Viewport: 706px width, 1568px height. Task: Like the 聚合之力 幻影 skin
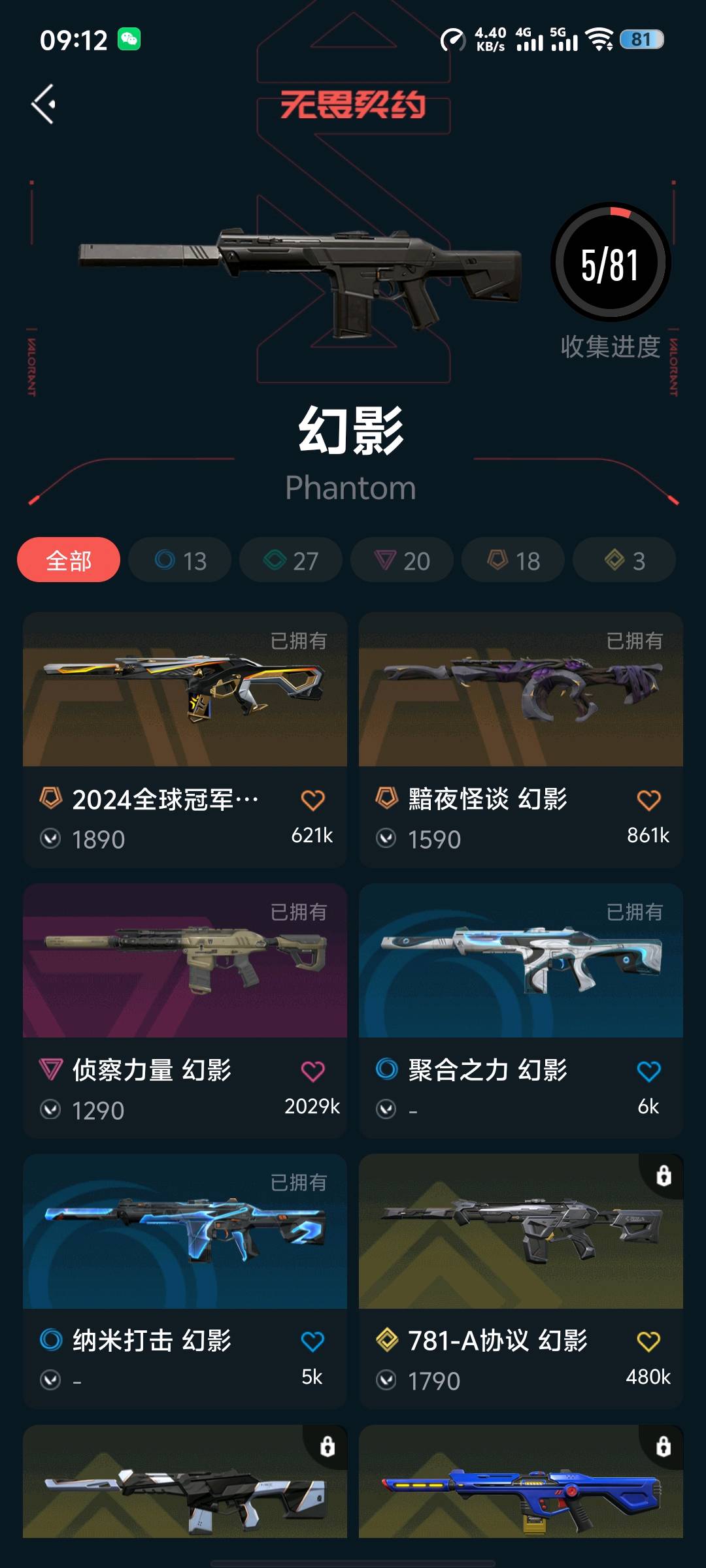click(x=648, y=1071)
